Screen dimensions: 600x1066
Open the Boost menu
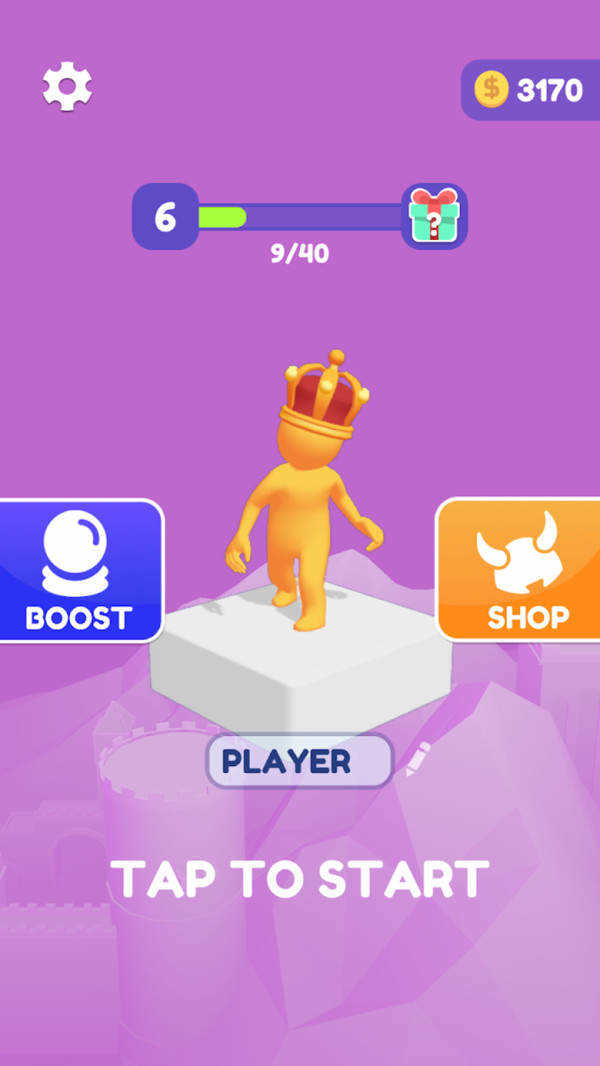[81, 571]
